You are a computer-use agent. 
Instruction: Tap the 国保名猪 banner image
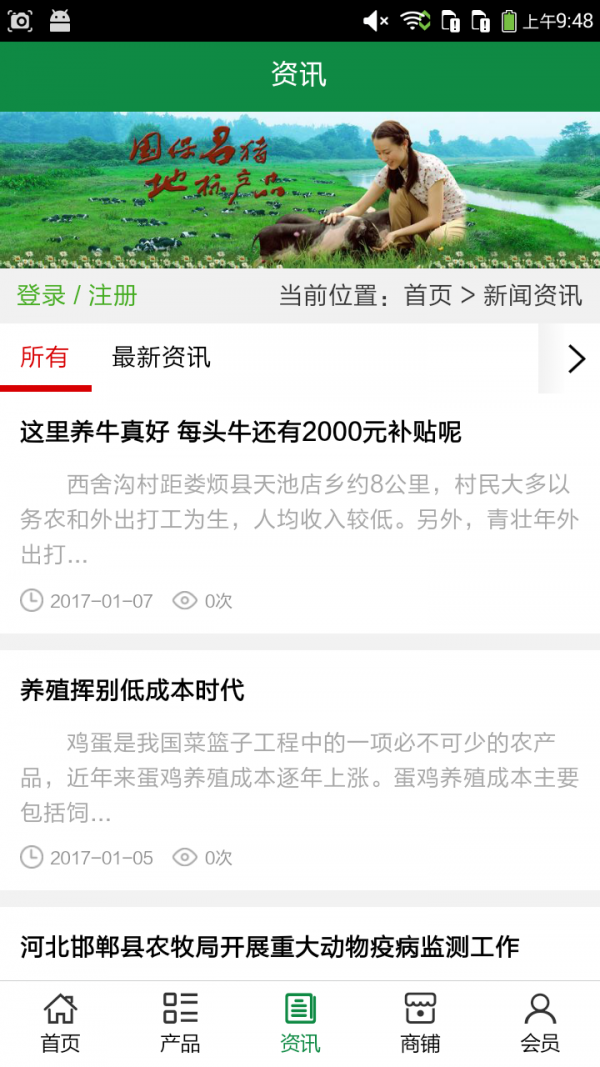(300, 190)
